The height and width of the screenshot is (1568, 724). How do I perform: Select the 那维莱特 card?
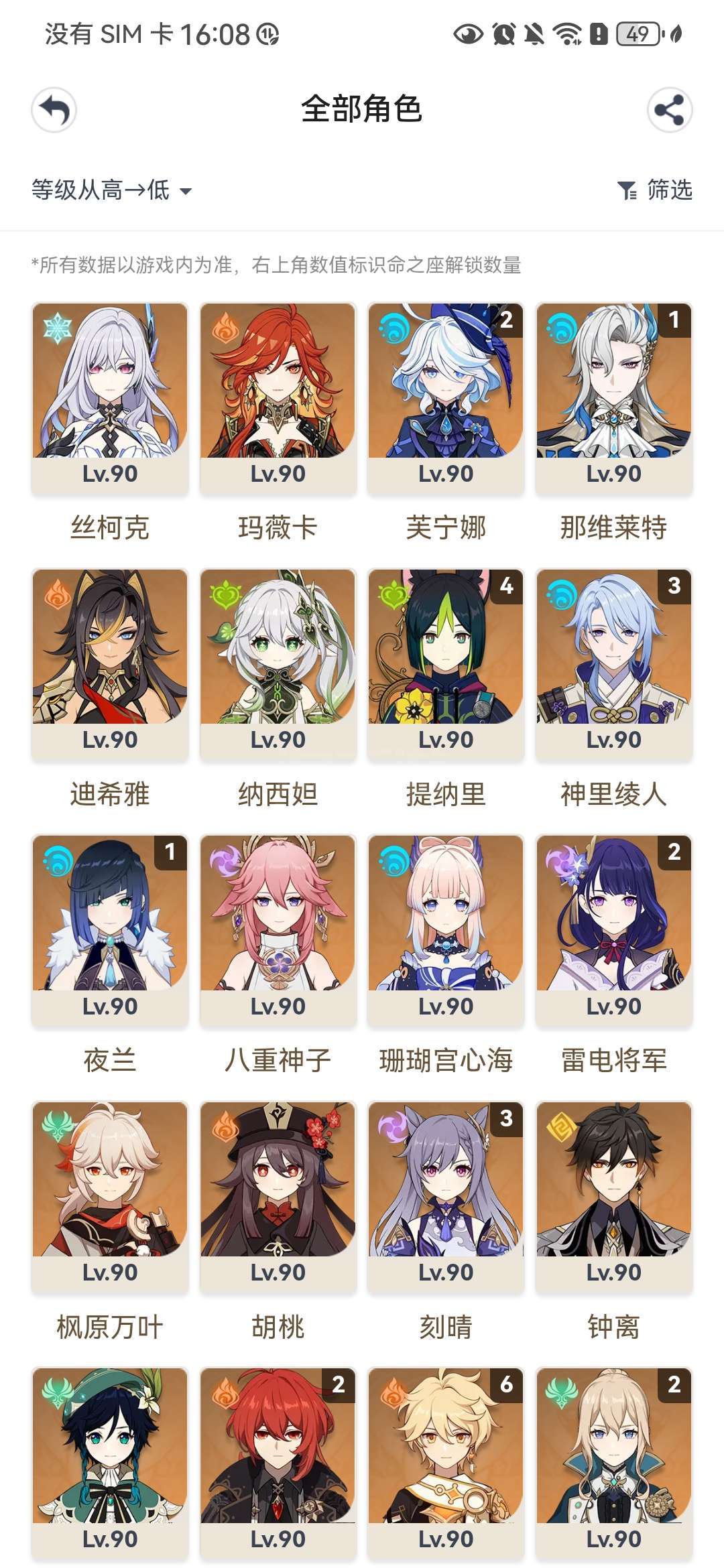(613, 399)
